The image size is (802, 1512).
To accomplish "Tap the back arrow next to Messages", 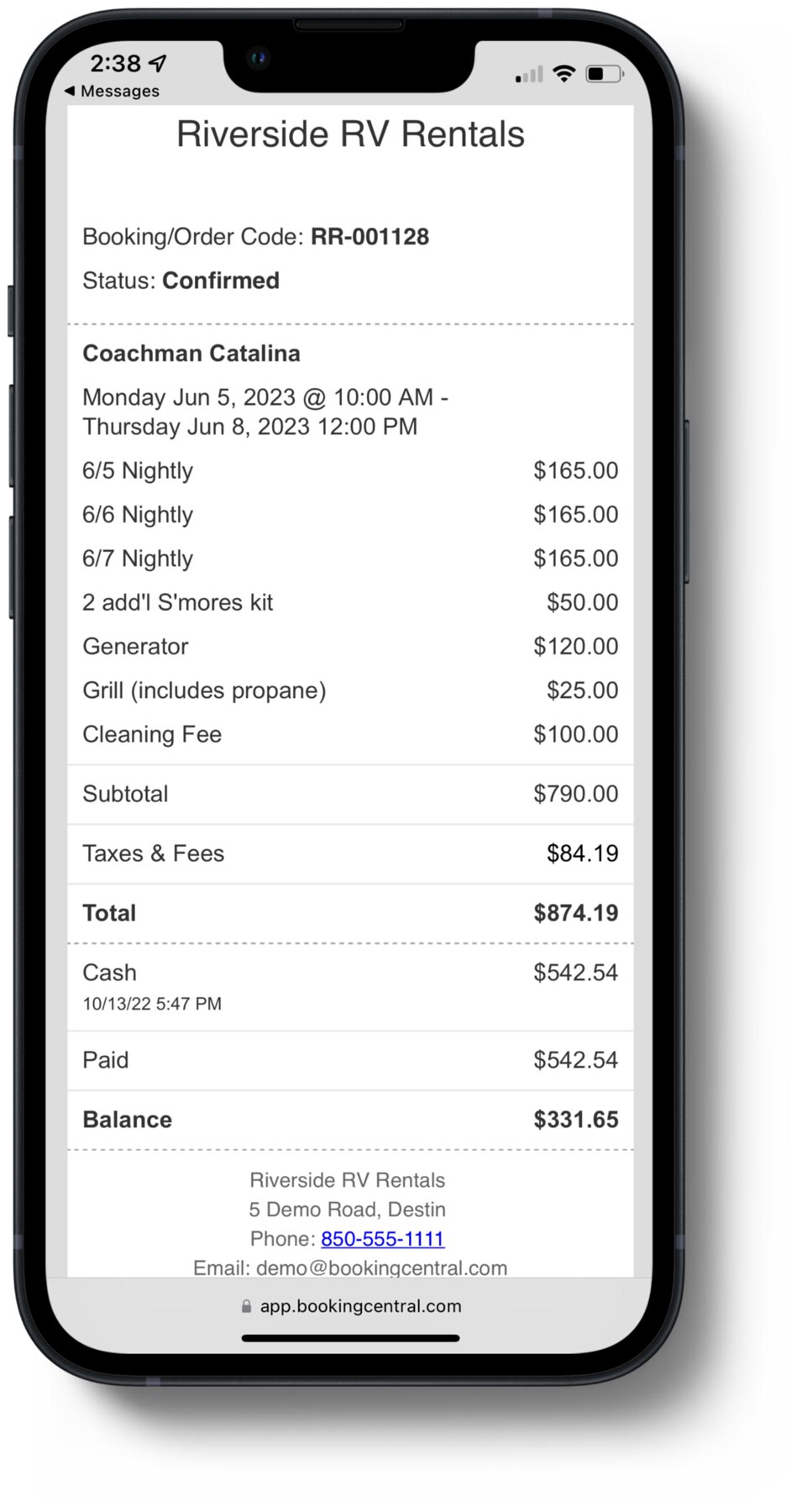I will 71,91.
